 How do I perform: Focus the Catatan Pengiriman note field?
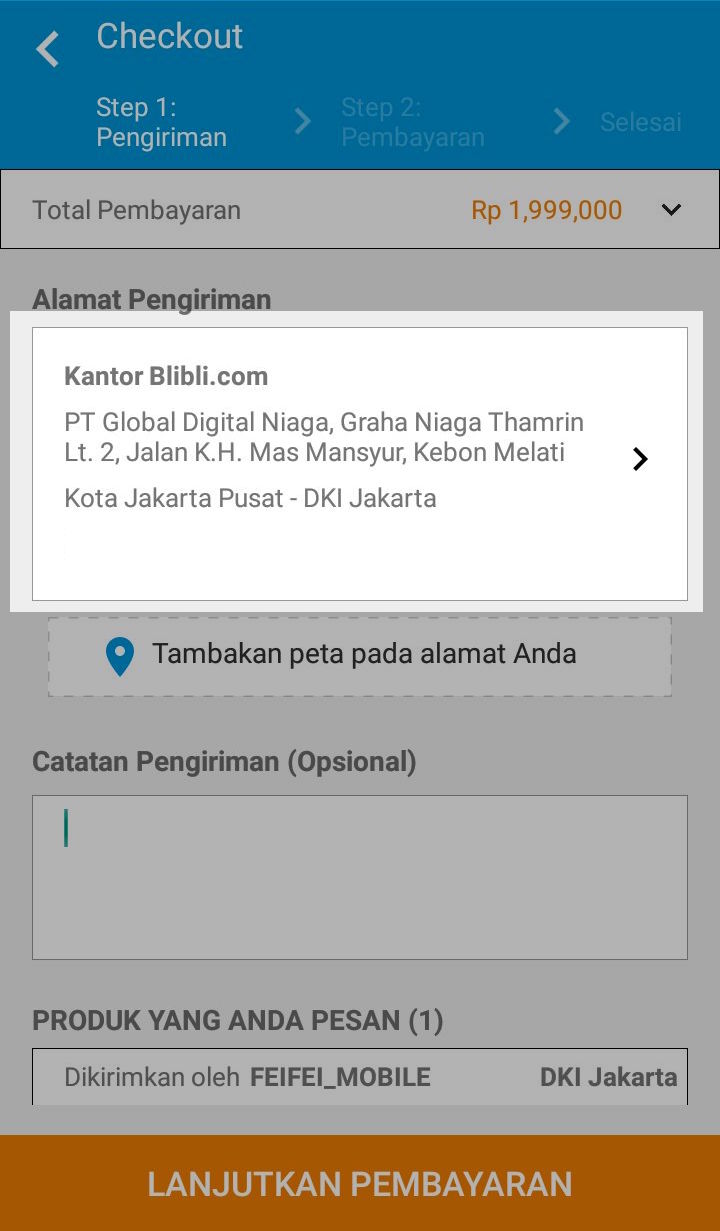pos(360,877)
